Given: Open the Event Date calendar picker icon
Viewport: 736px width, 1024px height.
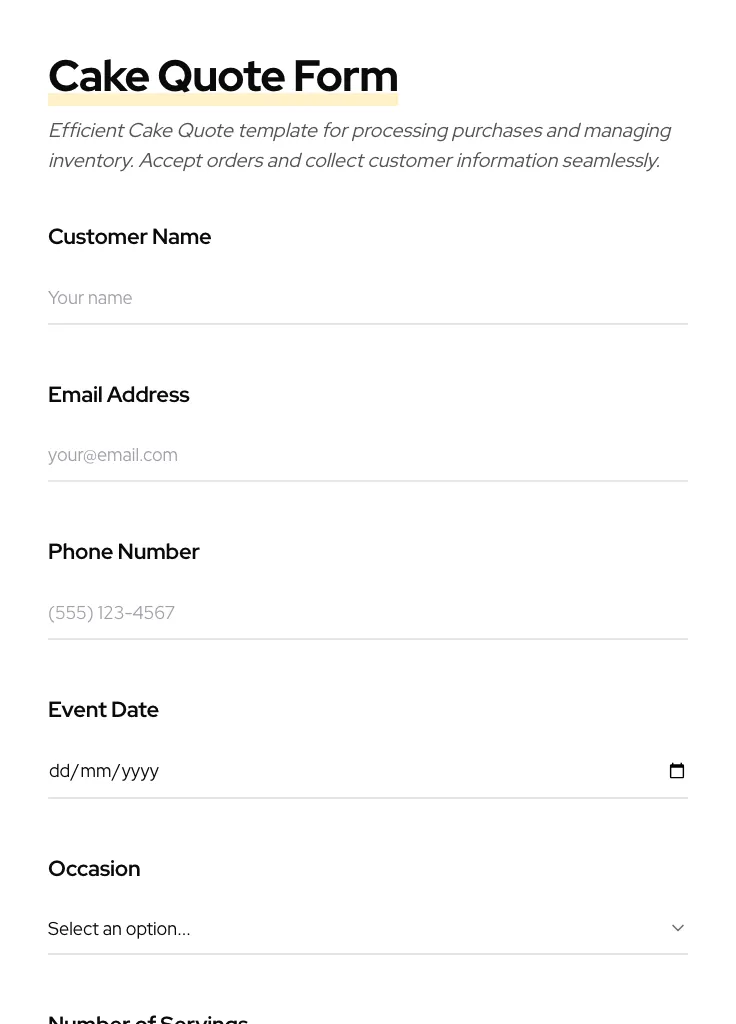Looking at the screenshot, I should [677, 771].
